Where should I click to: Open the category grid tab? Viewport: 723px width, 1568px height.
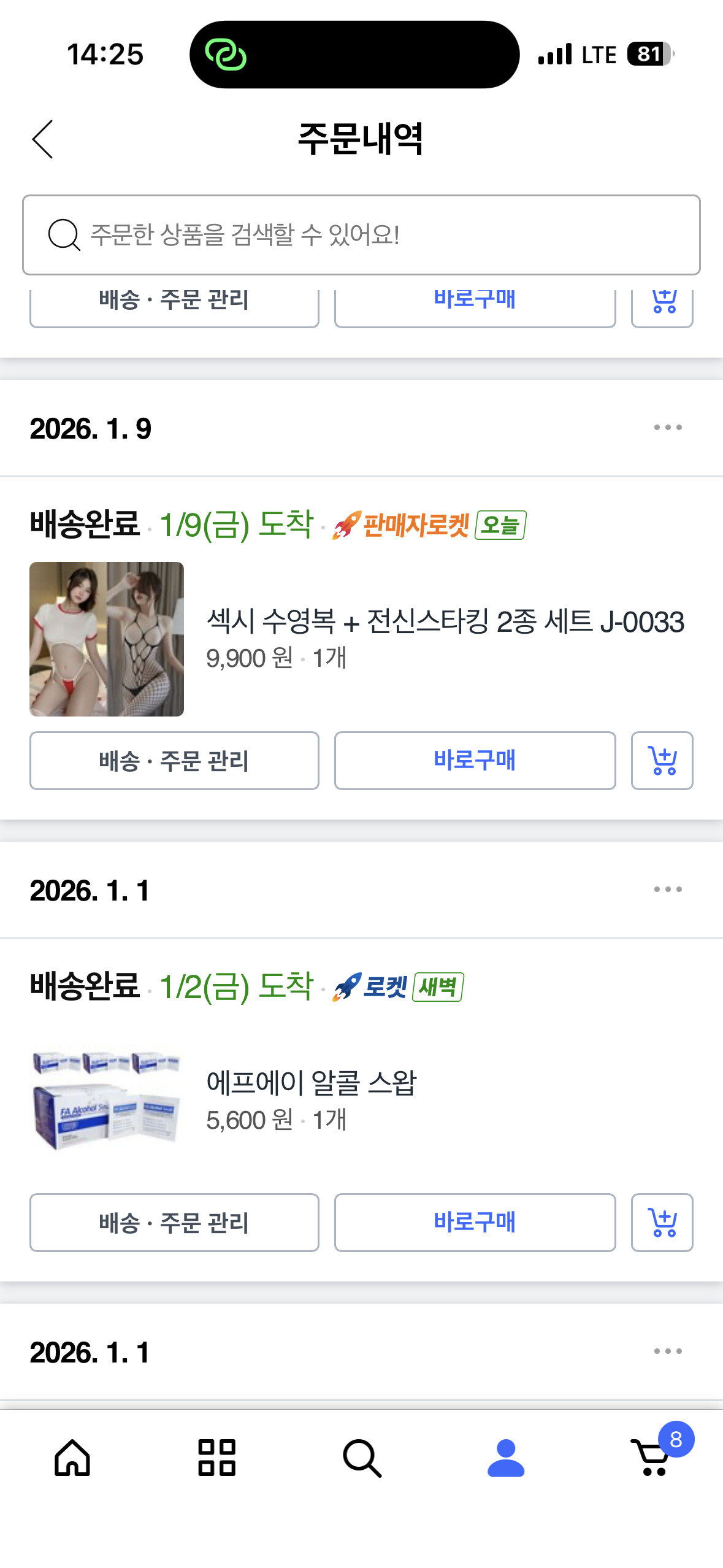coord(216,1458)
